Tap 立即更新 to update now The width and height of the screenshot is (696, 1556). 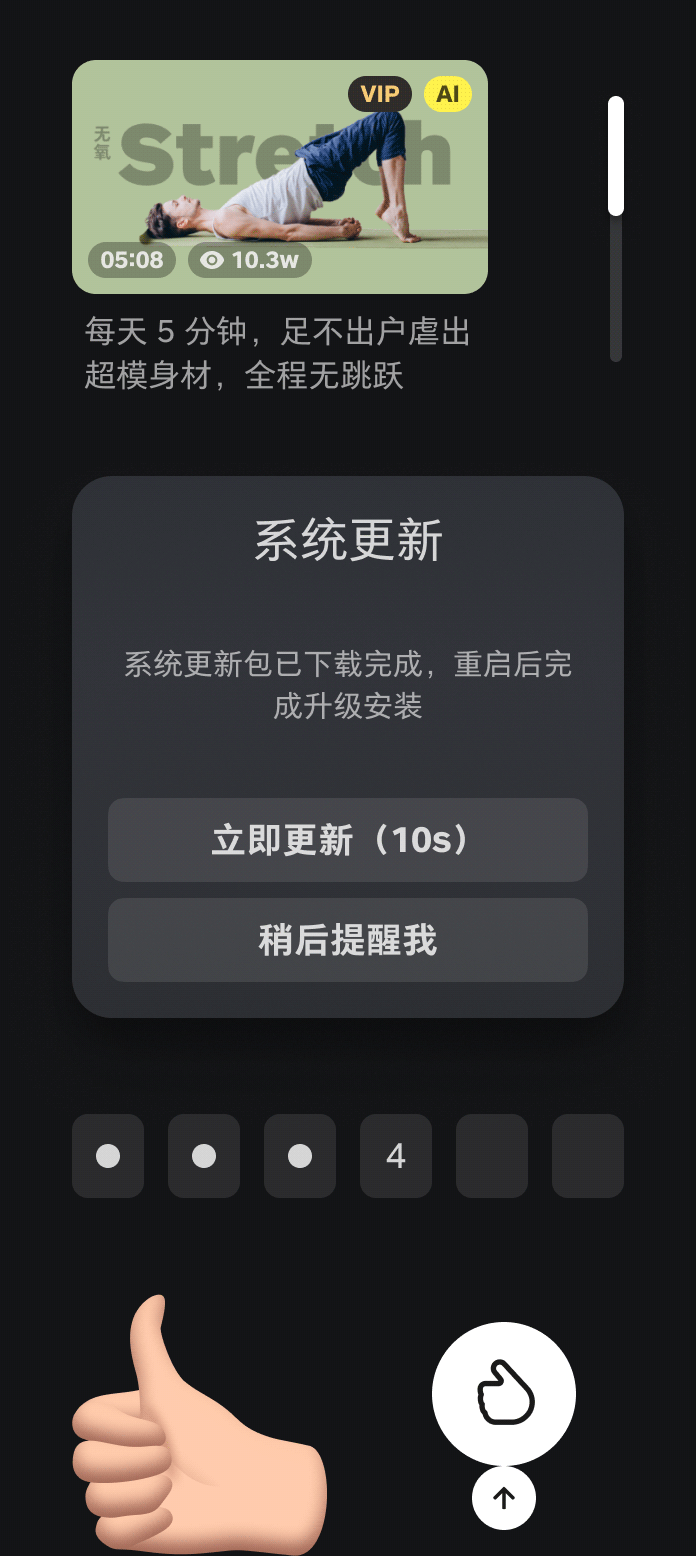[348, 840]
